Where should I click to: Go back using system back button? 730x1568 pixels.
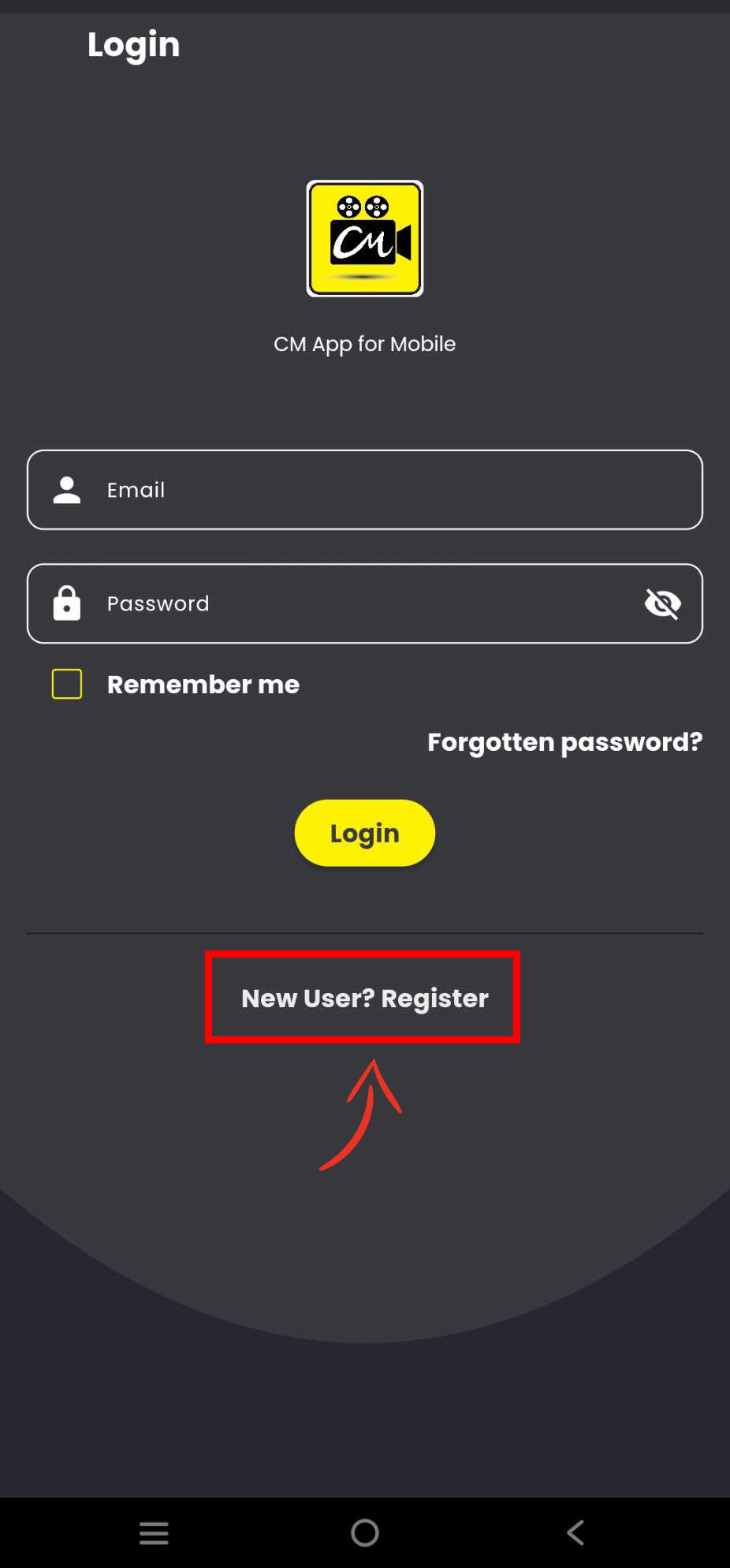pyautogui.click(x=575, y=1533)
